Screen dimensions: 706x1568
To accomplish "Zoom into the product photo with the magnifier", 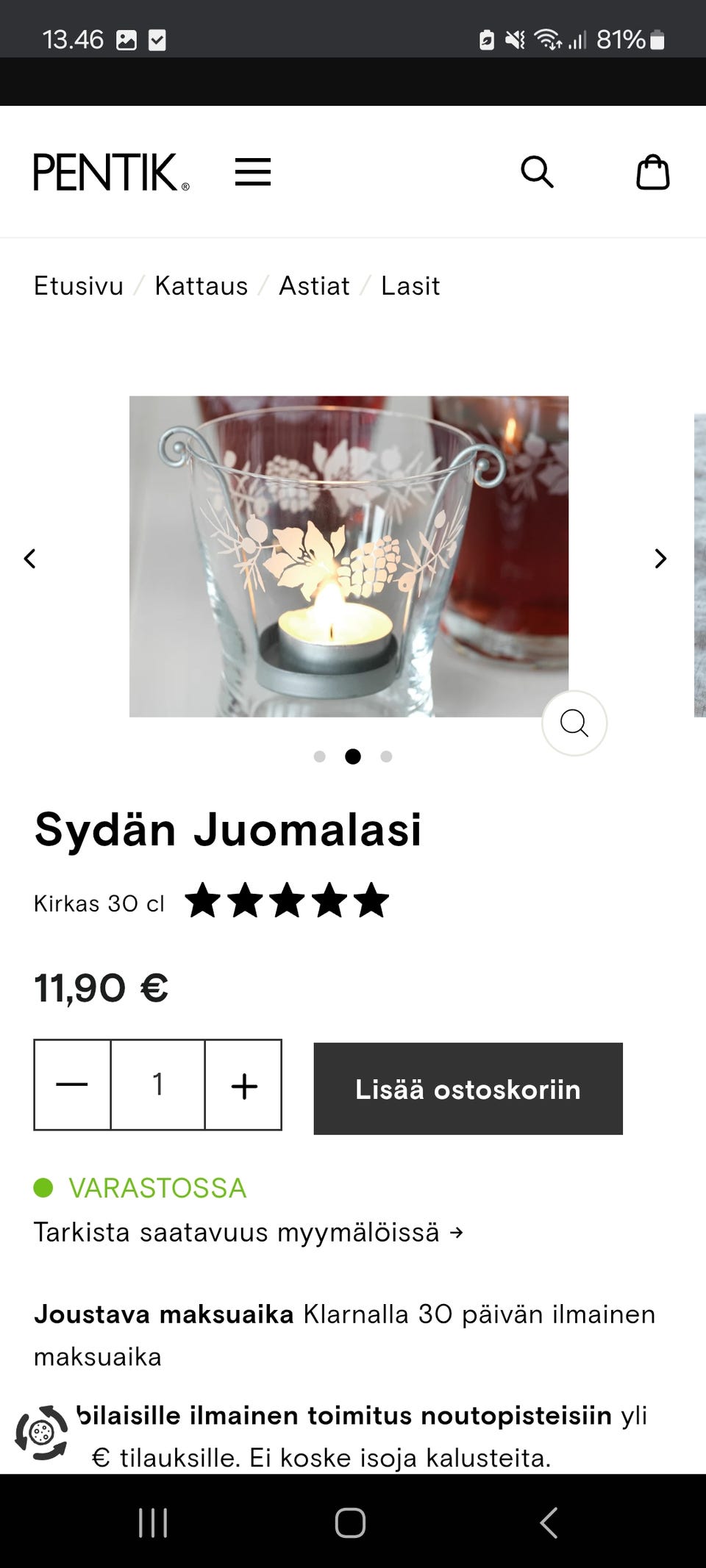I will pos(574,723).
